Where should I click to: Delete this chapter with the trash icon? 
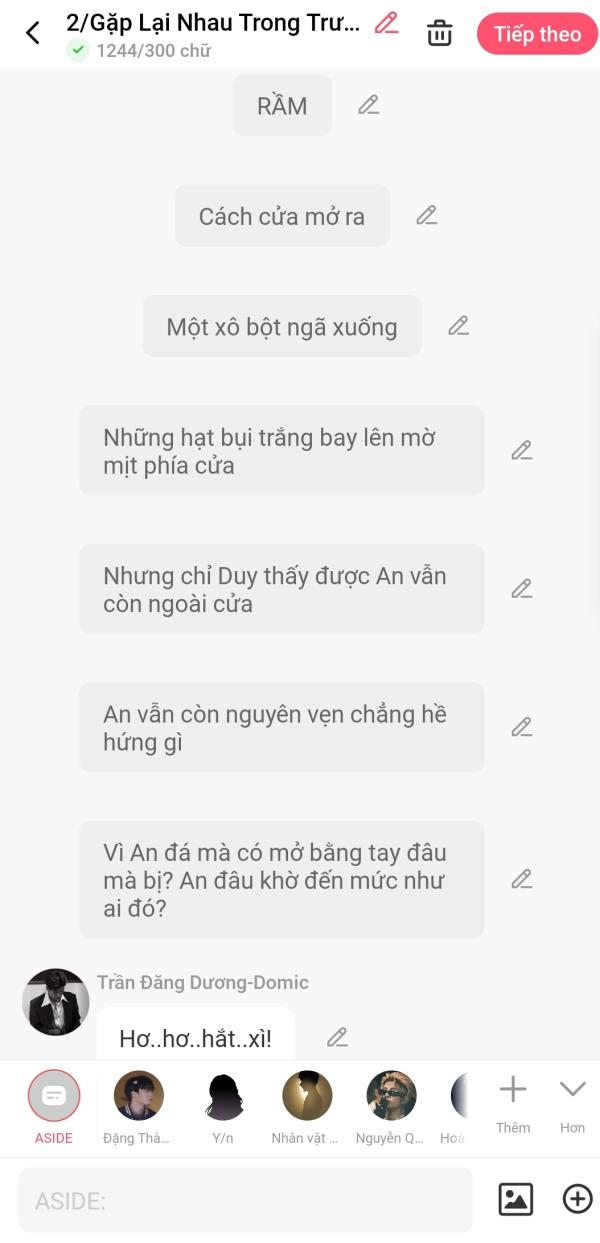coord(439,33)
